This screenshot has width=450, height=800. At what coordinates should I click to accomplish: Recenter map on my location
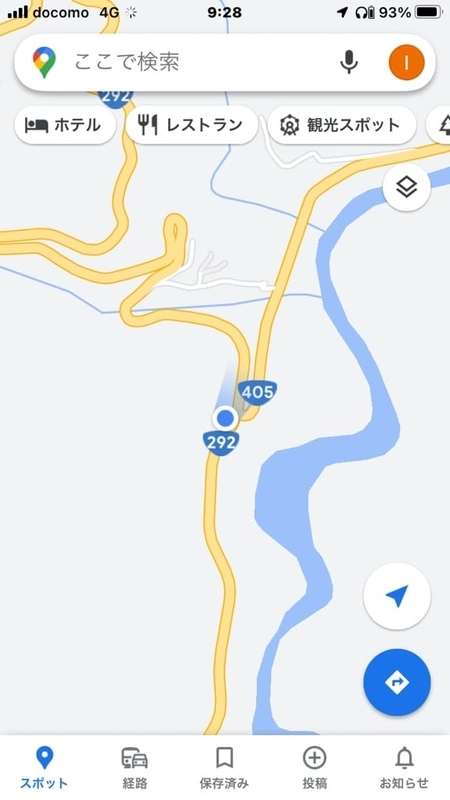click(x=397, y=596)
